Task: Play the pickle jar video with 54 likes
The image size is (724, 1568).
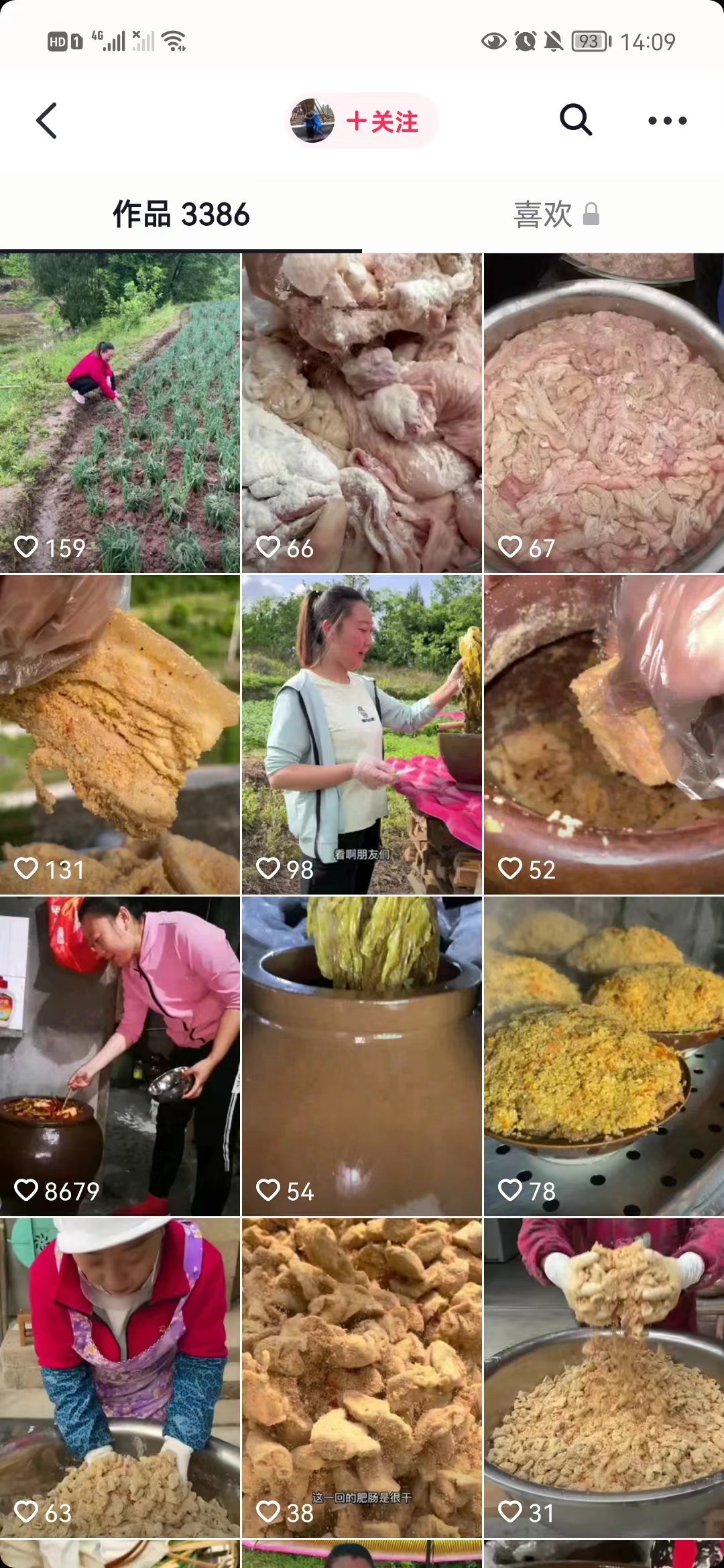Action: point(362,1056)
